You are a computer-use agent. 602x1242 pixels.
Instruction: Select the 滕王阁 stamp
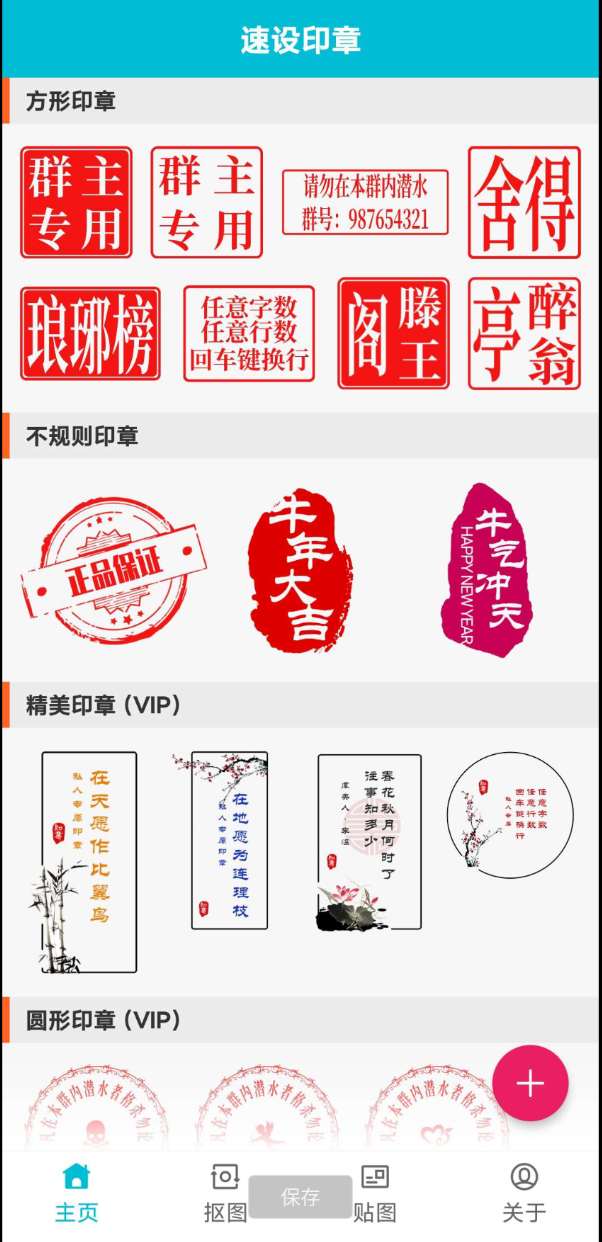click(x=394, y=334)
